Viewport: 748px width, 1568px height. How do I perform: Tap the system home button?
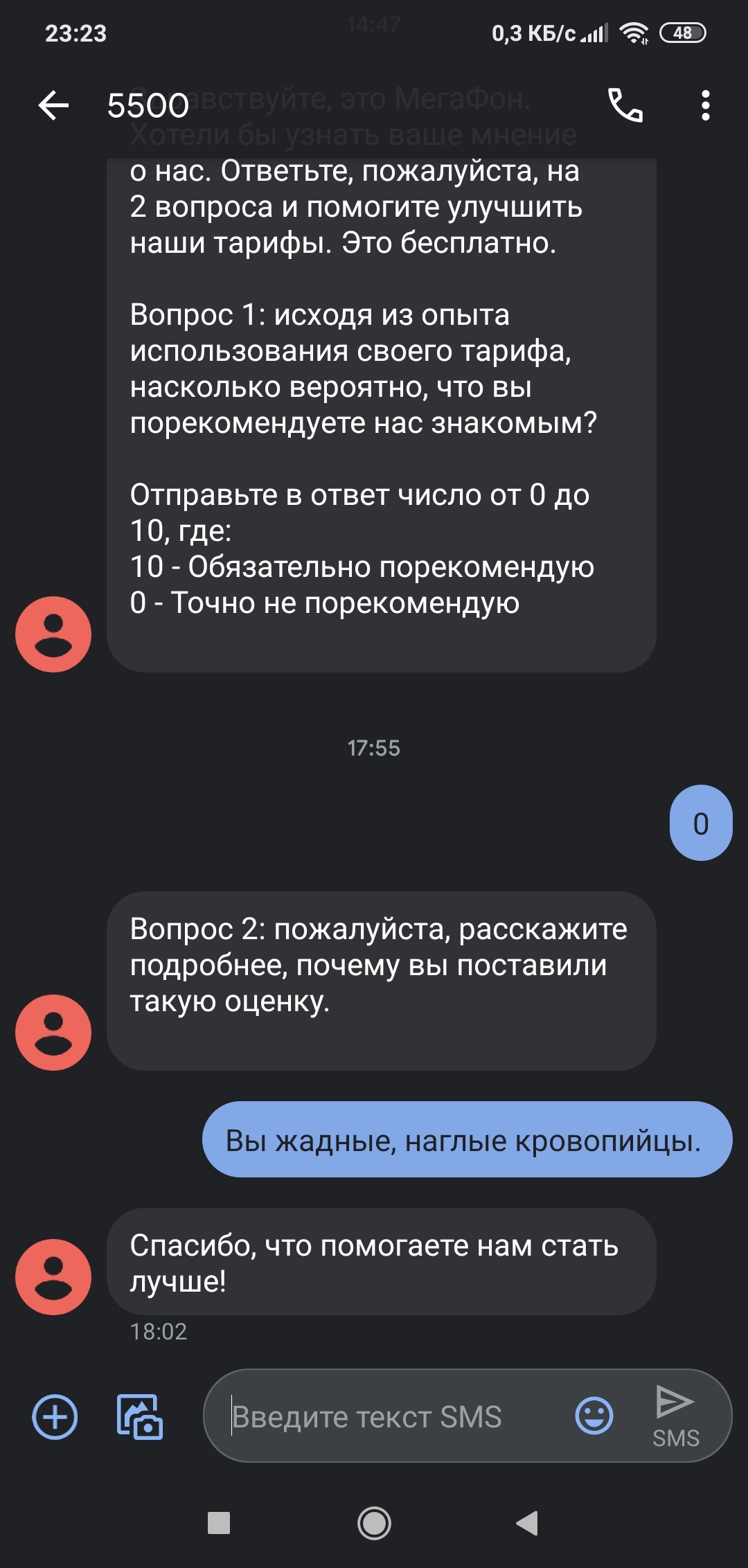click(374, 1523)
